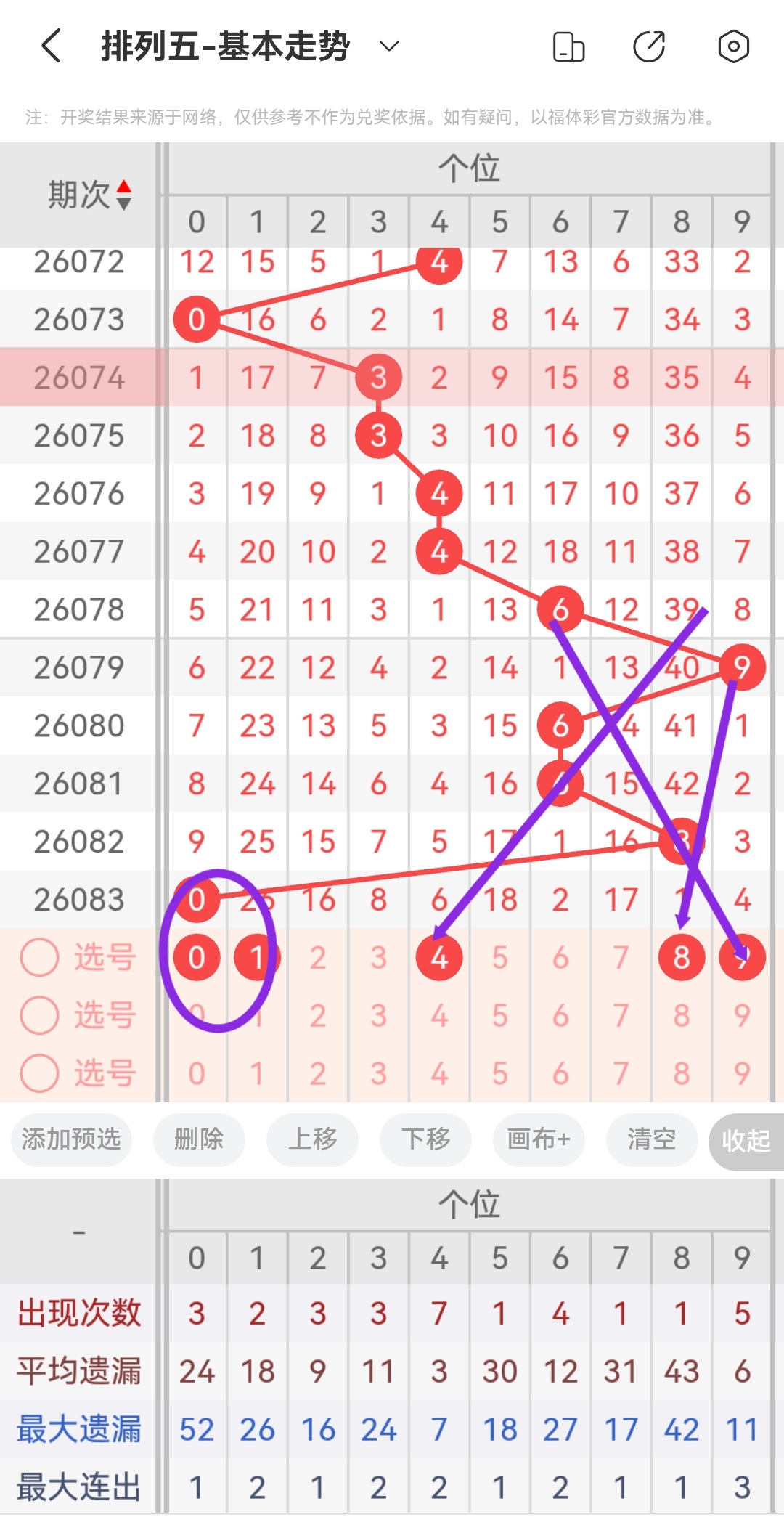
Task: Tap the 下移 button
Action: pos(425,1140)
